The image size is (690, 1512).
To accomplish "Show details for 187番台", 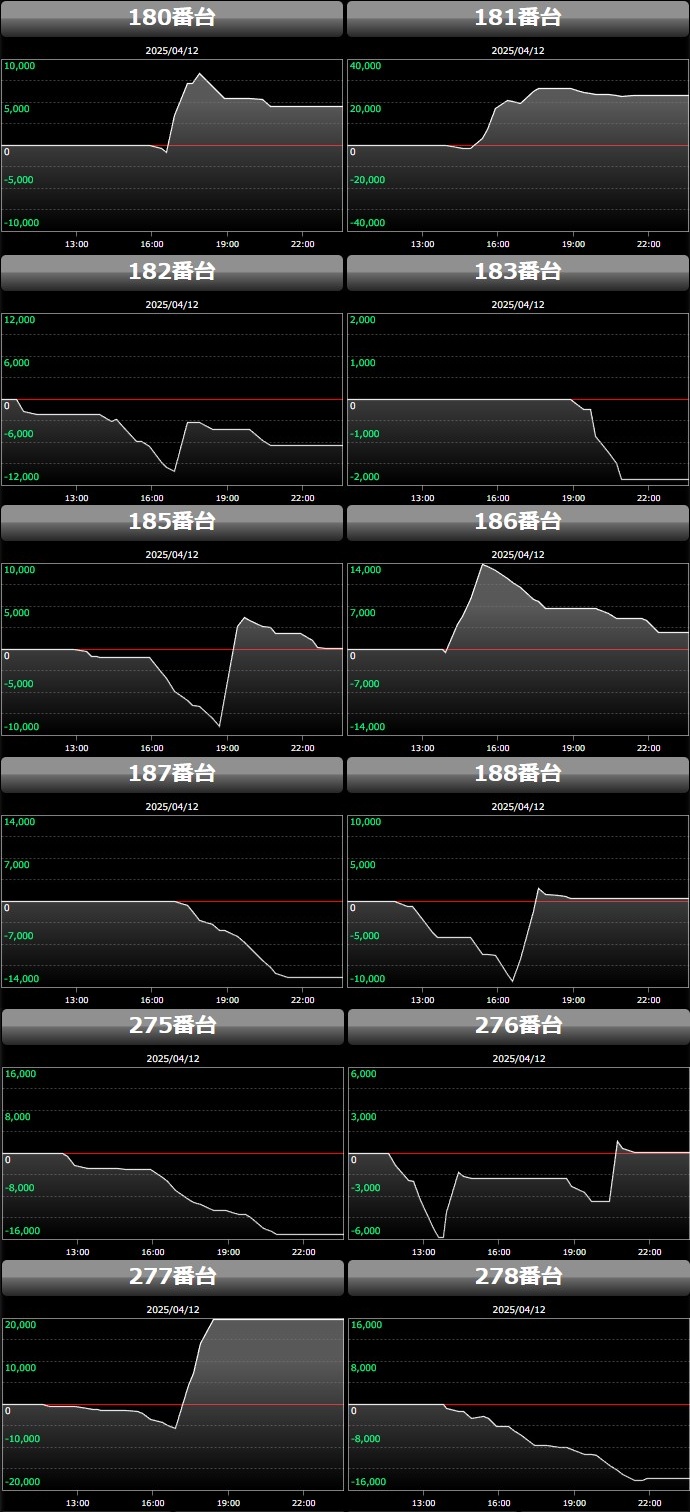I will click(x=172, y=774).
